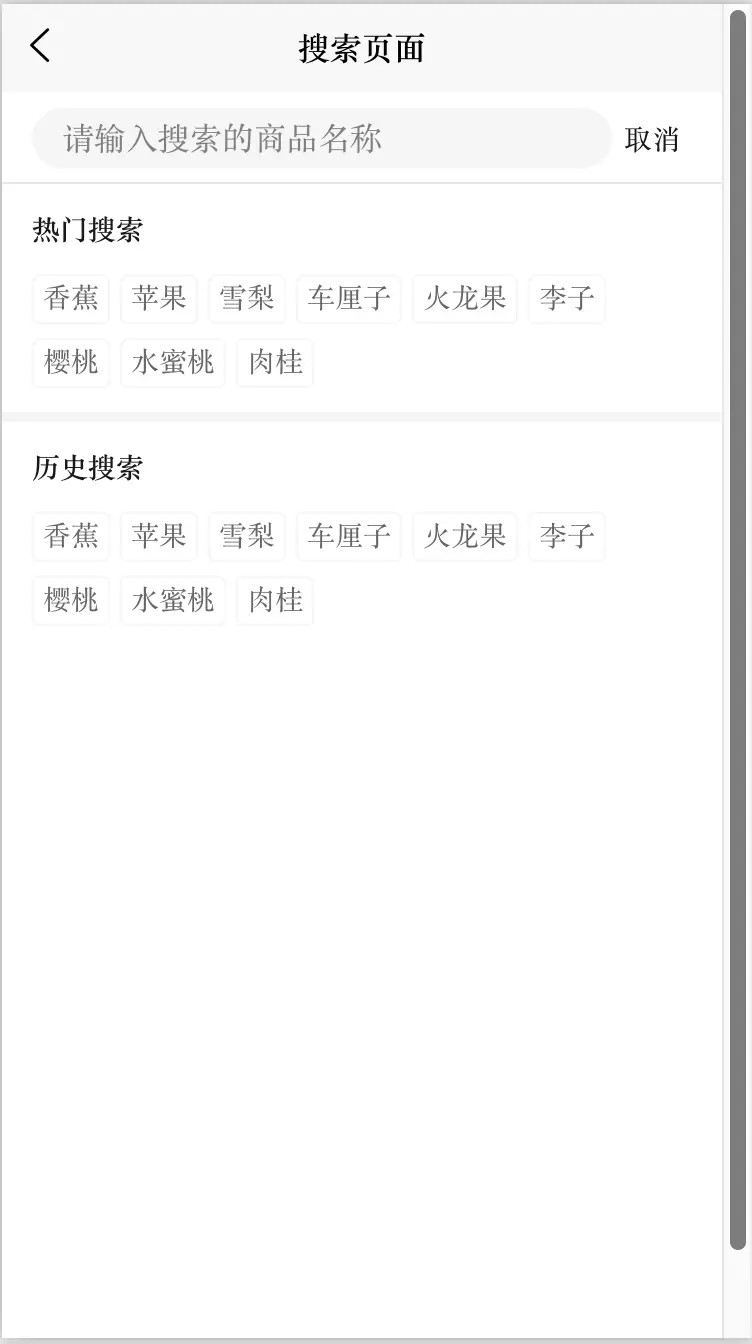Pick 肉桂 from 热门搜索
This screenshot has width=752, height=1344.
click(x=275, y=363)
